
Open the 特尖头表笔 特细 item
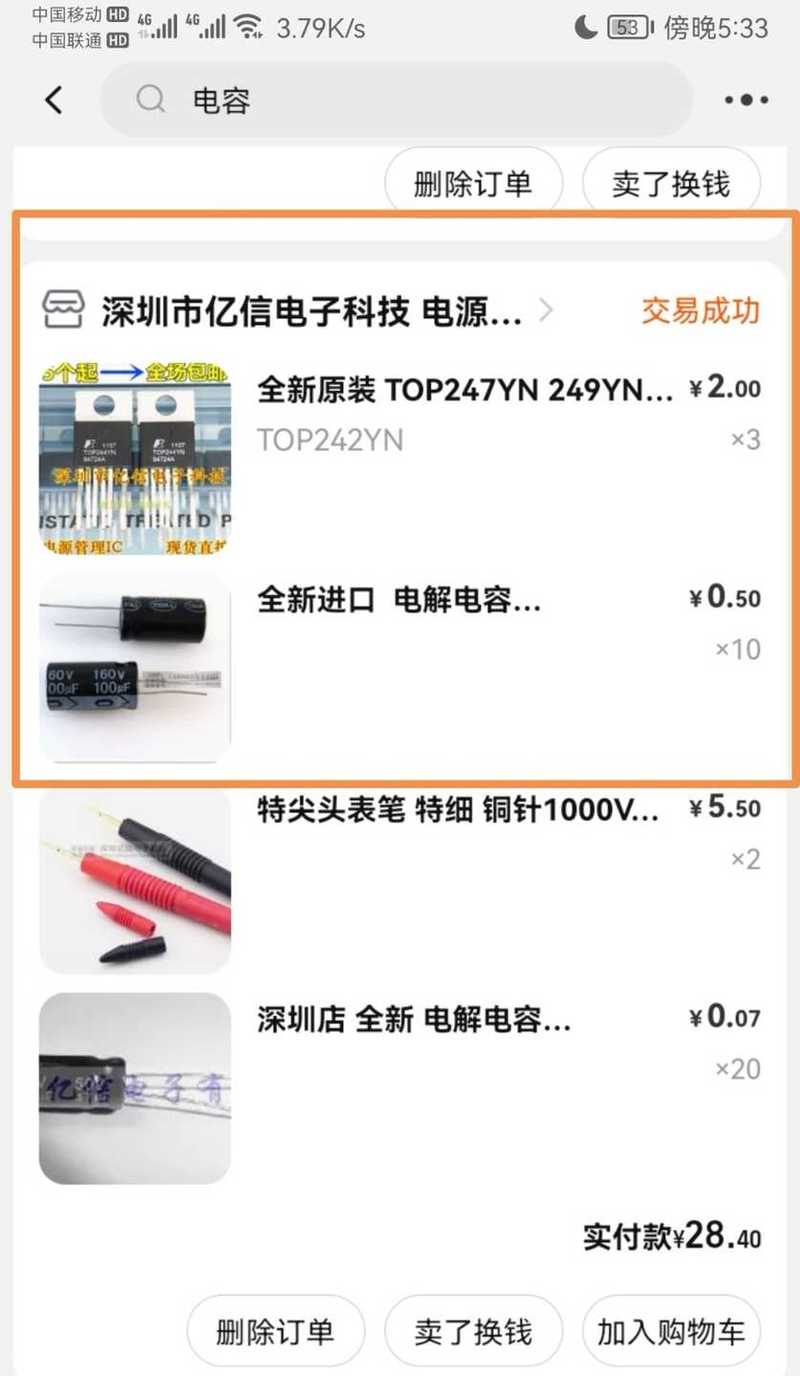(x=457, y=809)
